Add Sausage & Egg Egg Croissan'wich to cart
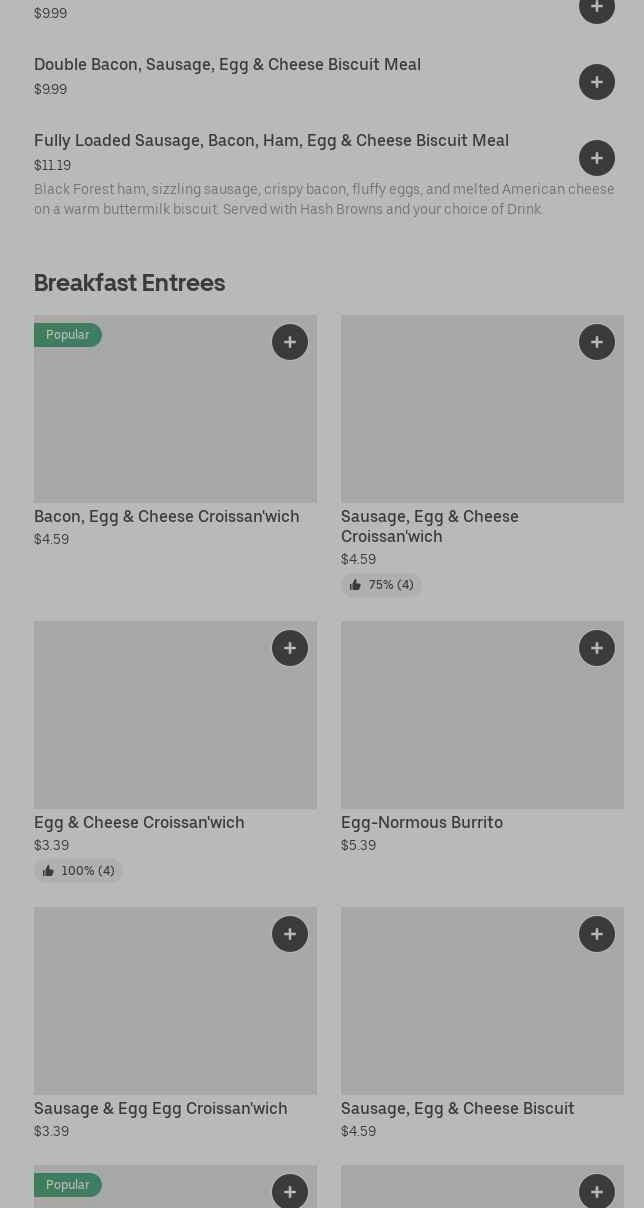Image resolution: width=644 pixels, height=1208 pixels. click(290, 934)
